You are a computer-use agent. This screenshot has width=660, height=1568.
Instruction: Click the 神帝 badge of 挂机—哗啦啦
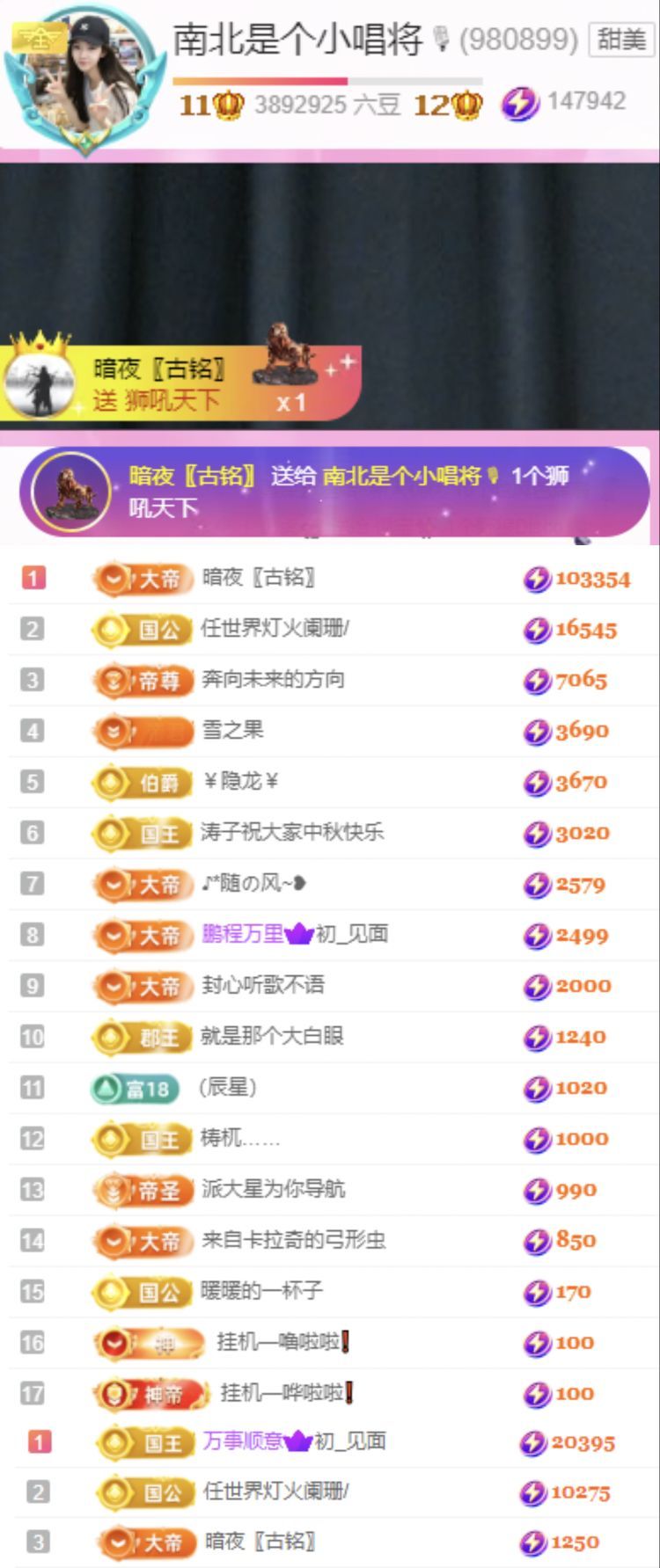[143, 1393]
